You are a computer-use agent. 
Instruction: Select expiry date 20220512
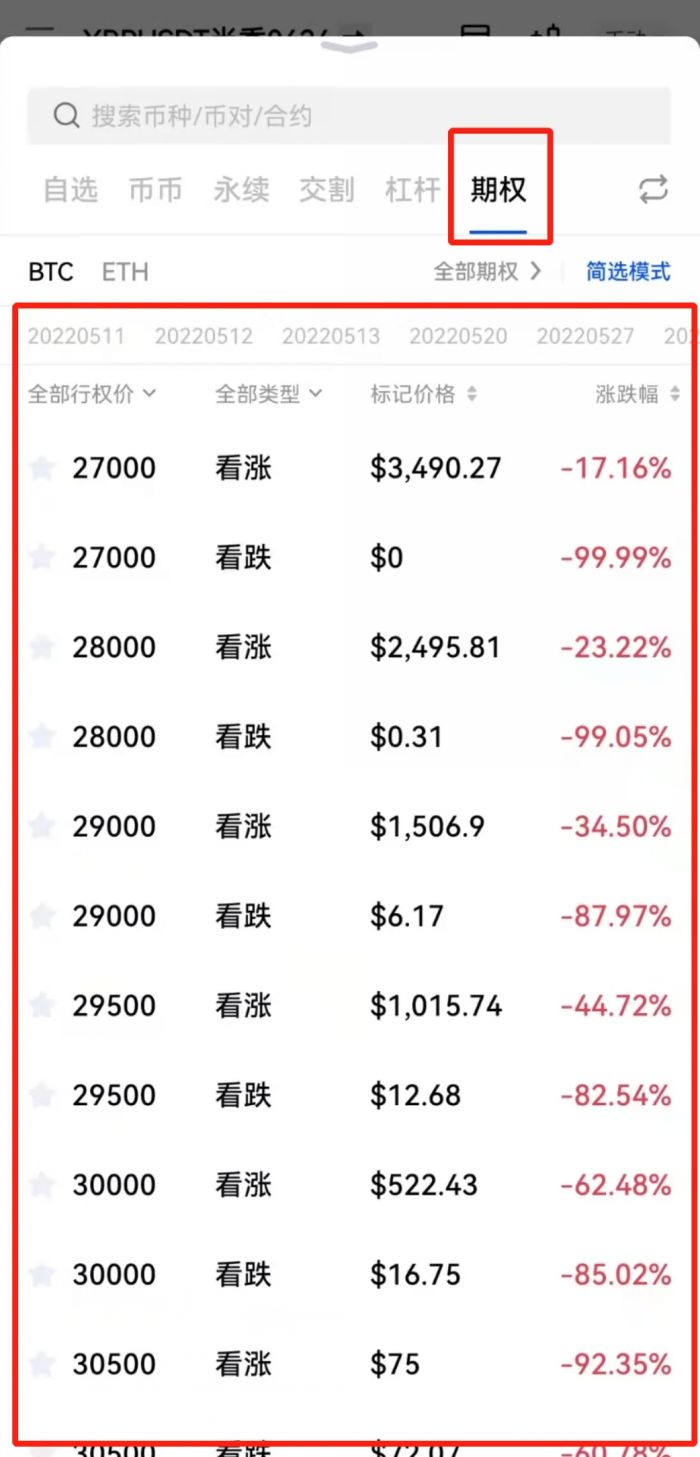coord(203,336)
